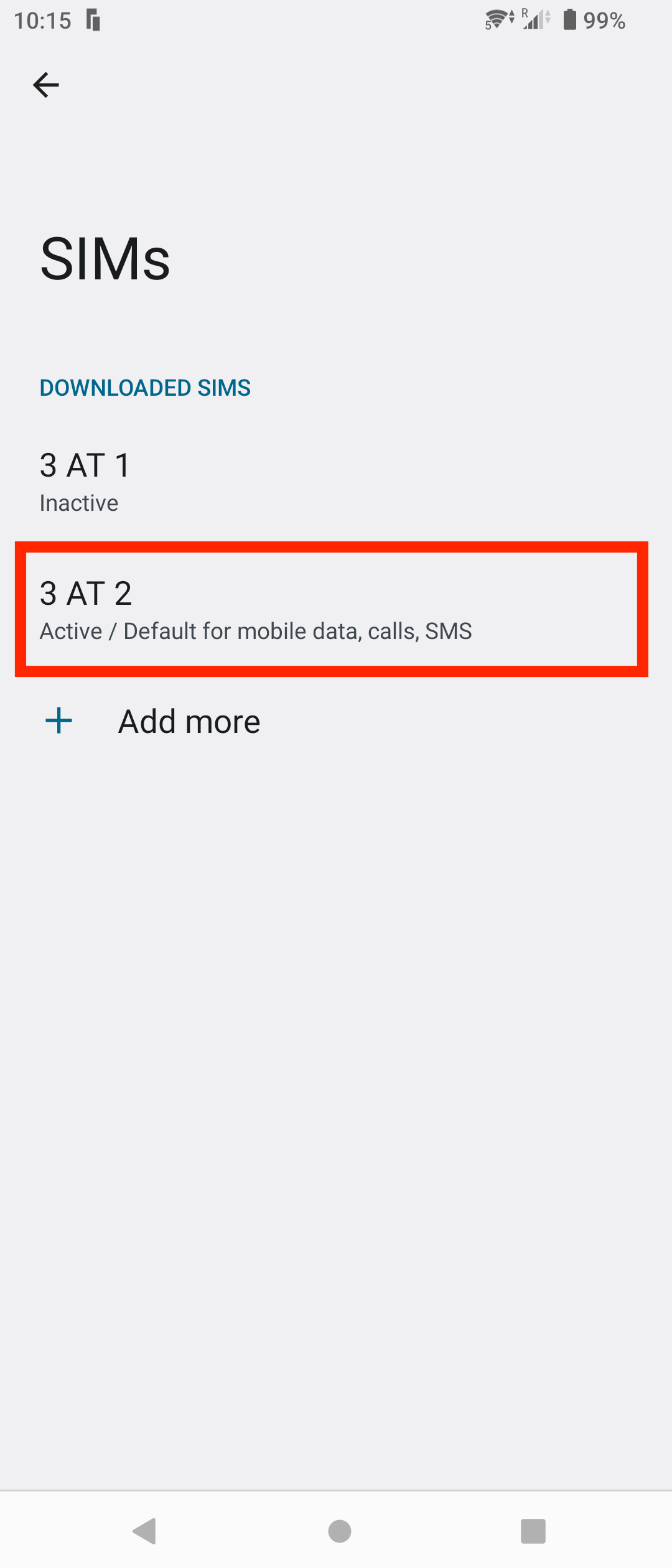
Task: Tap the system back button
Action: (x=144, y=1531)
